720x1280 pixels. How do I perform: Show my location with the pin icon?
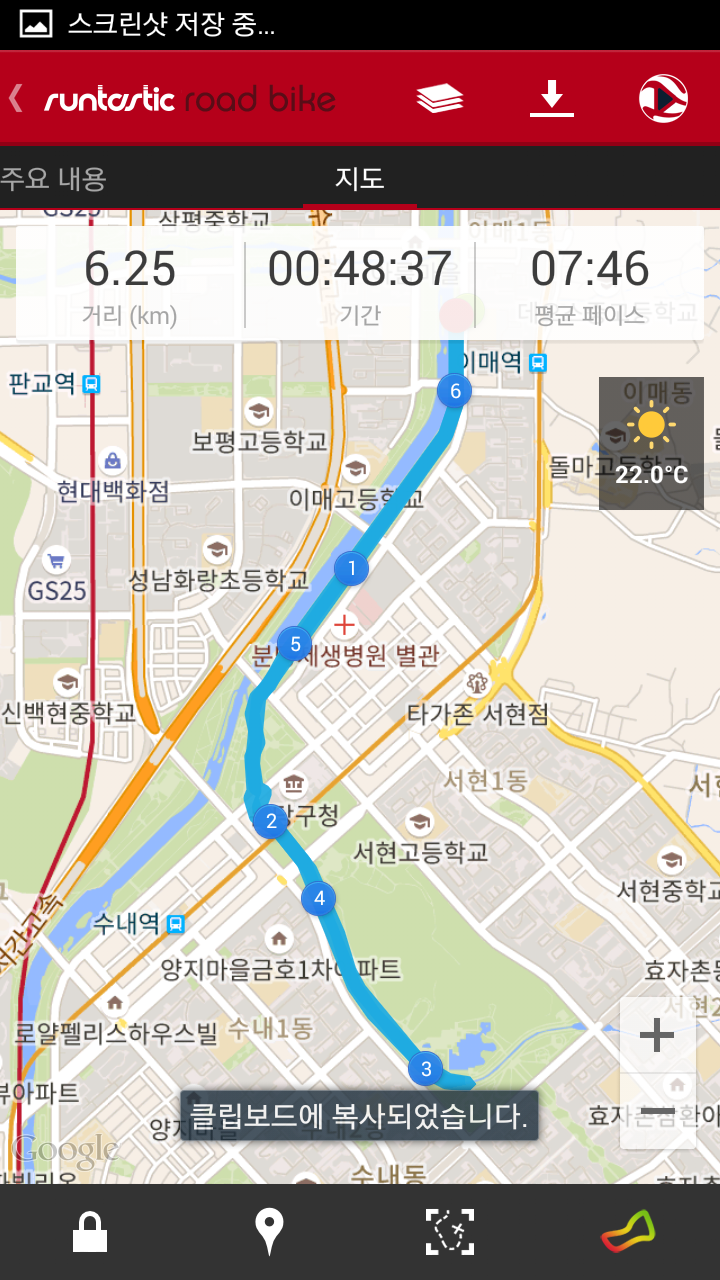click(x=269, y=1232)
